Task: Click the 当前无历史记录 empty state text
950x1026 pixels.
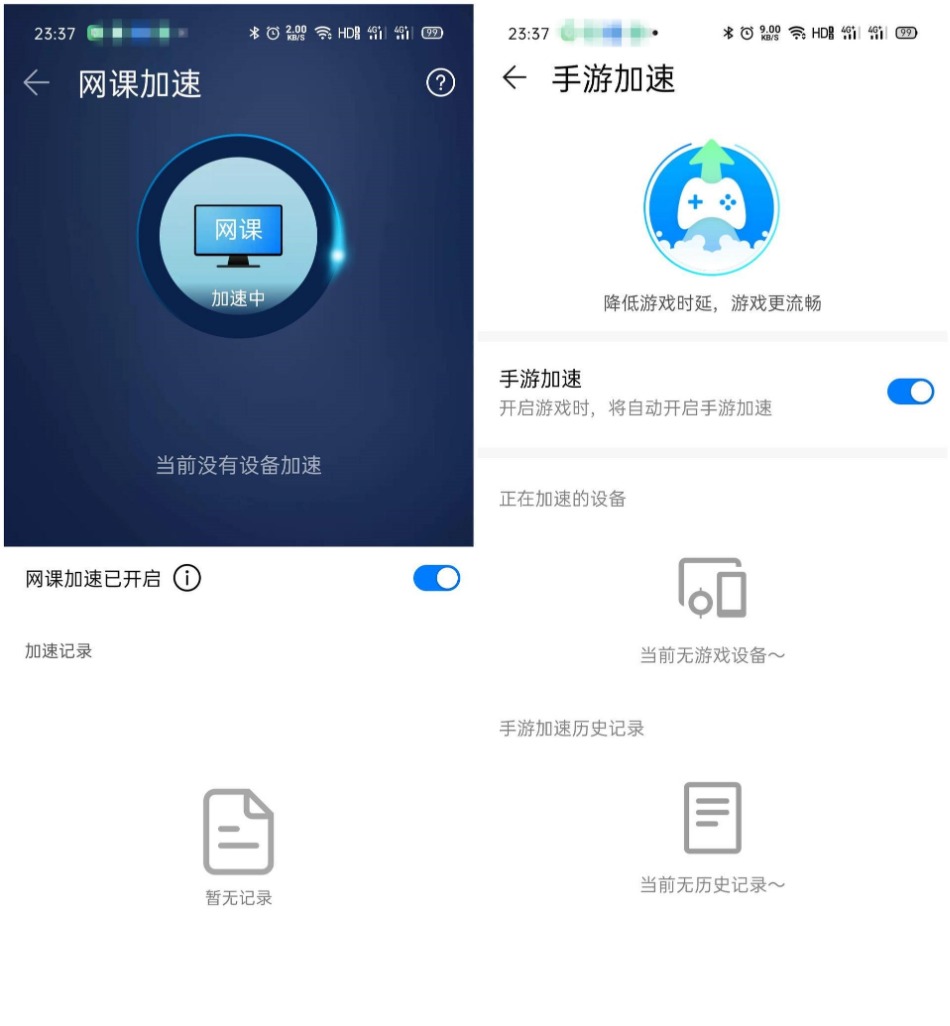Action: (711, 884)
